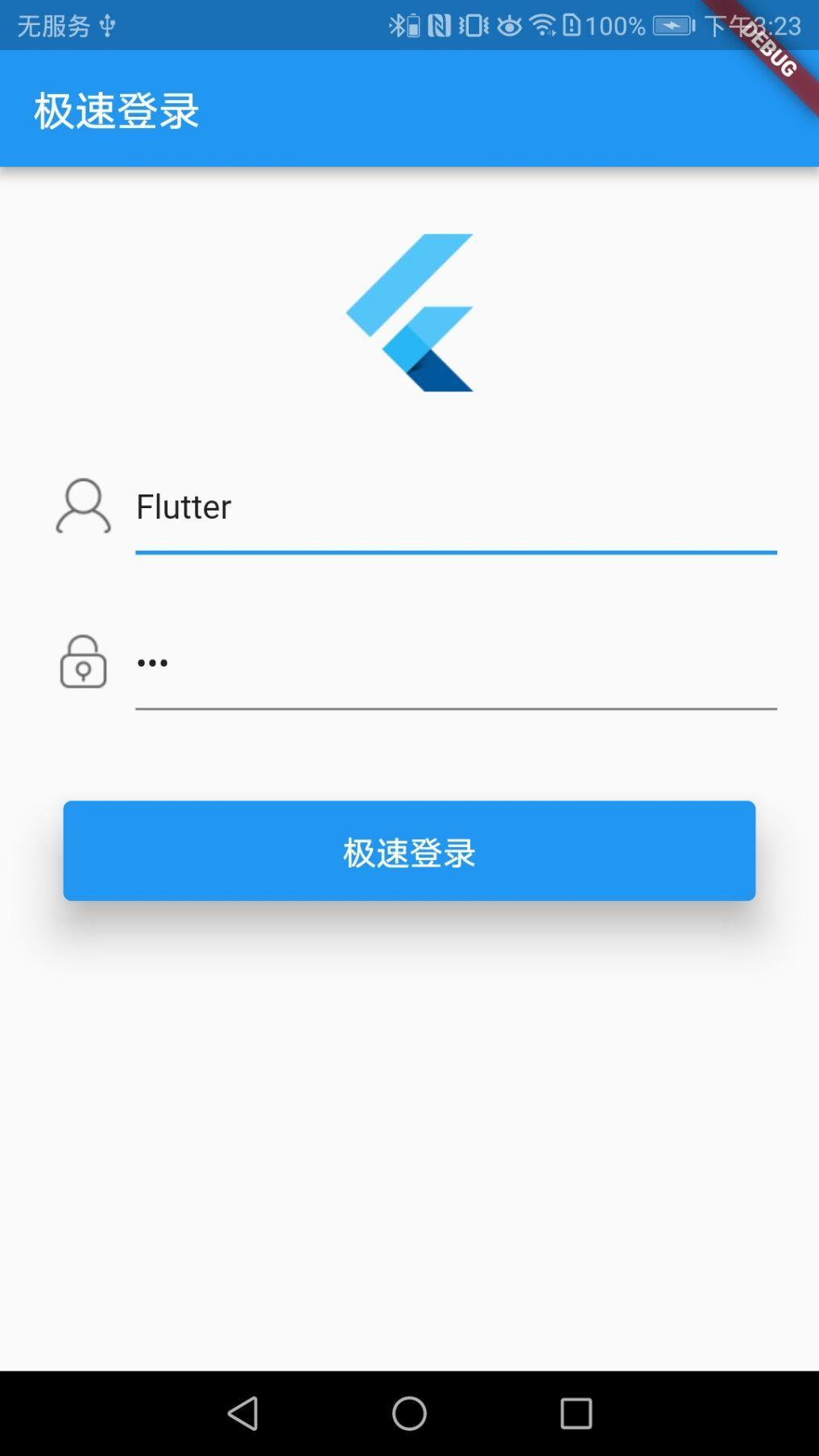Tap the blue 极速登录 login button
819x1456 pixels.
pos(409,850)
